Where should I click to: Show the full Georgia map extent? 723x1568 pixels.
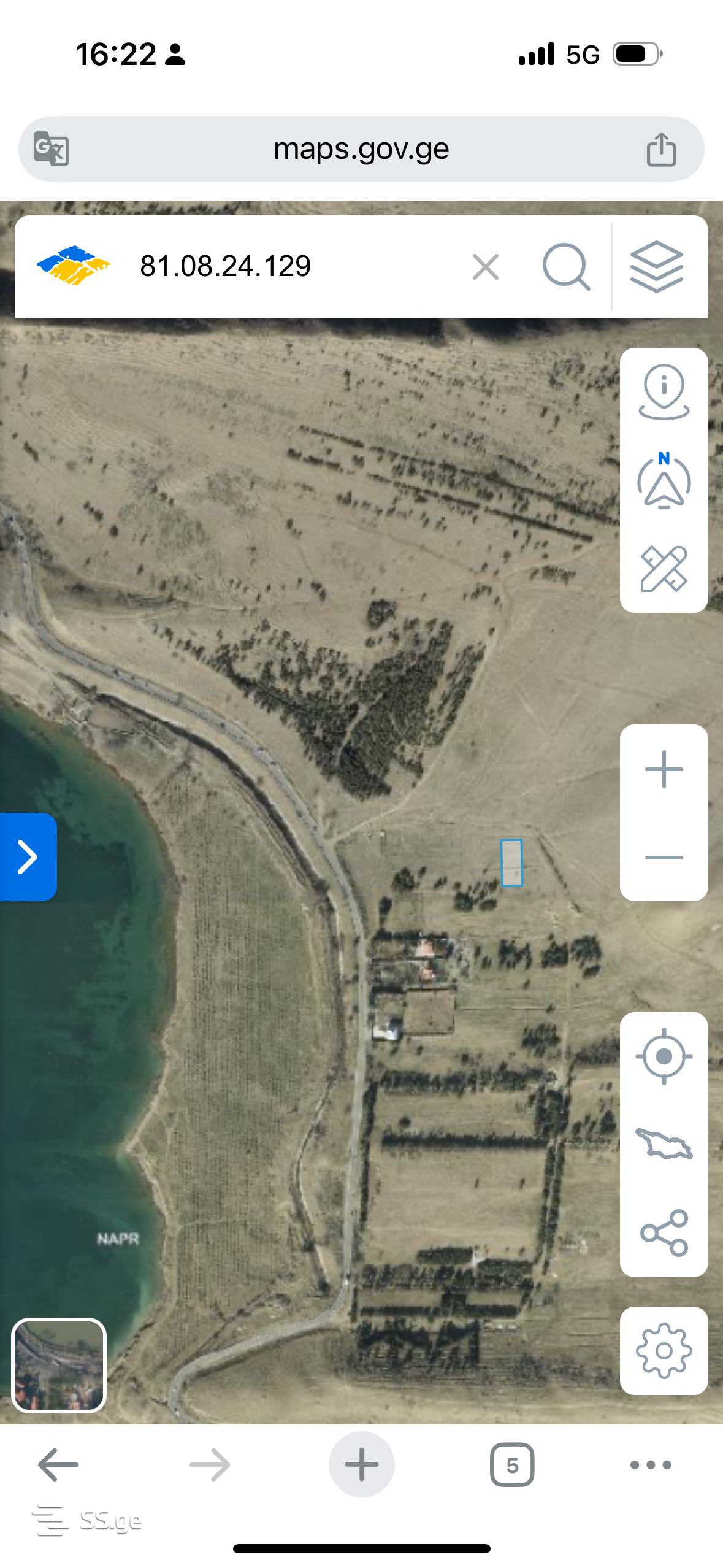[x=664, y=1144]
